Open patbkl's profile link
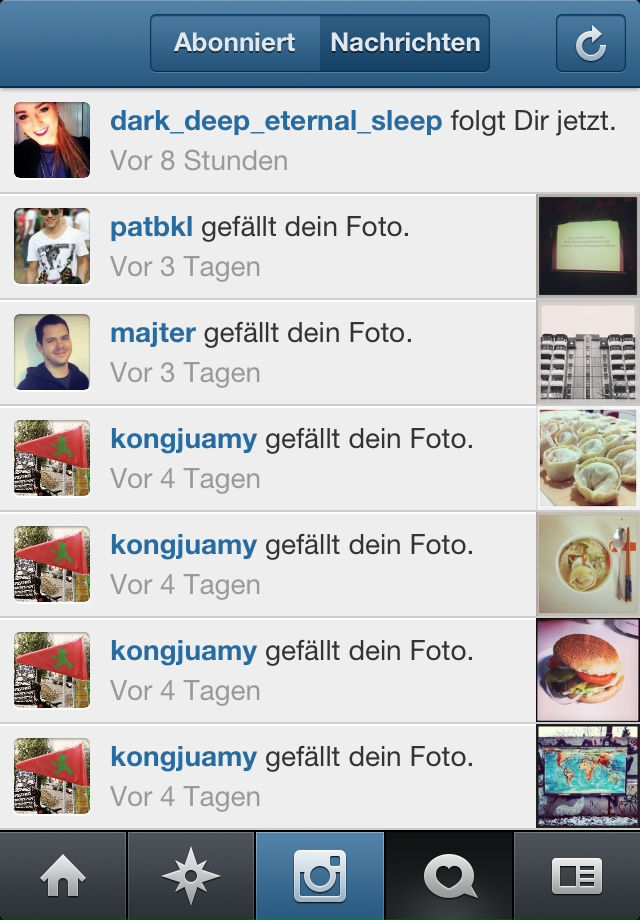Image resolution: width=640 pixels, height=920 pixels. pos(151,228)
